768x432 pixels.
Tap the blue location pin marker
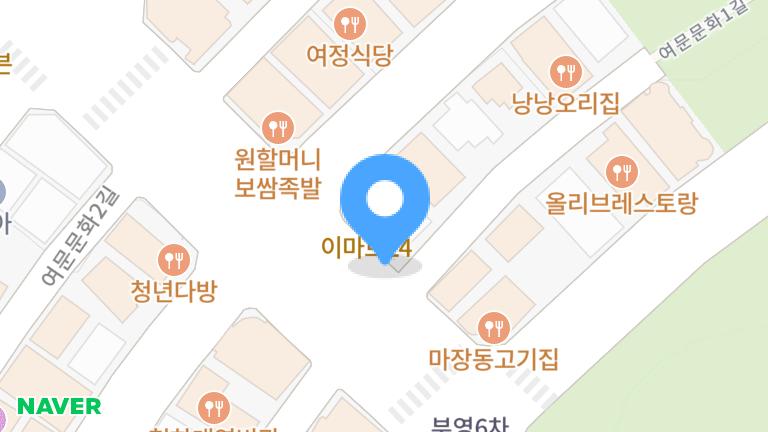[x=385, y=201]
